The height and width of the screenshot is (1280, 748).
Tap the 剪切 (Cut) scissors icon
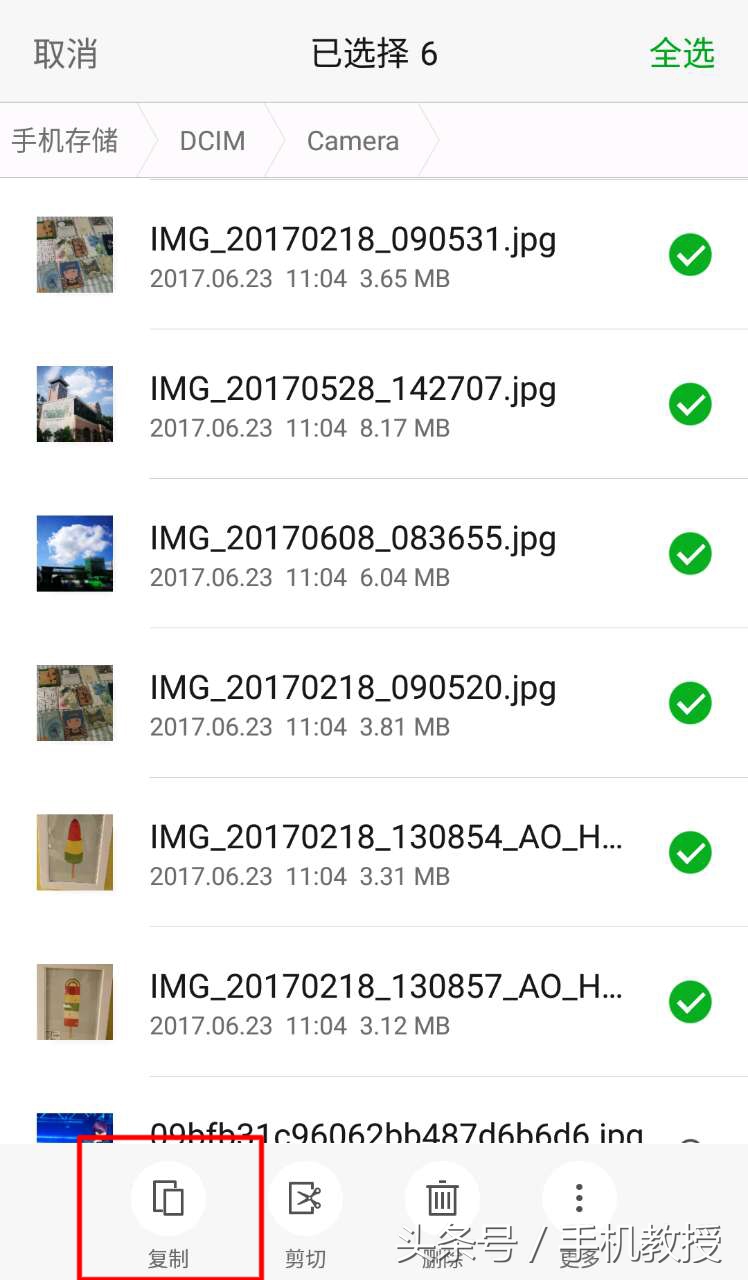(305, 1197)
